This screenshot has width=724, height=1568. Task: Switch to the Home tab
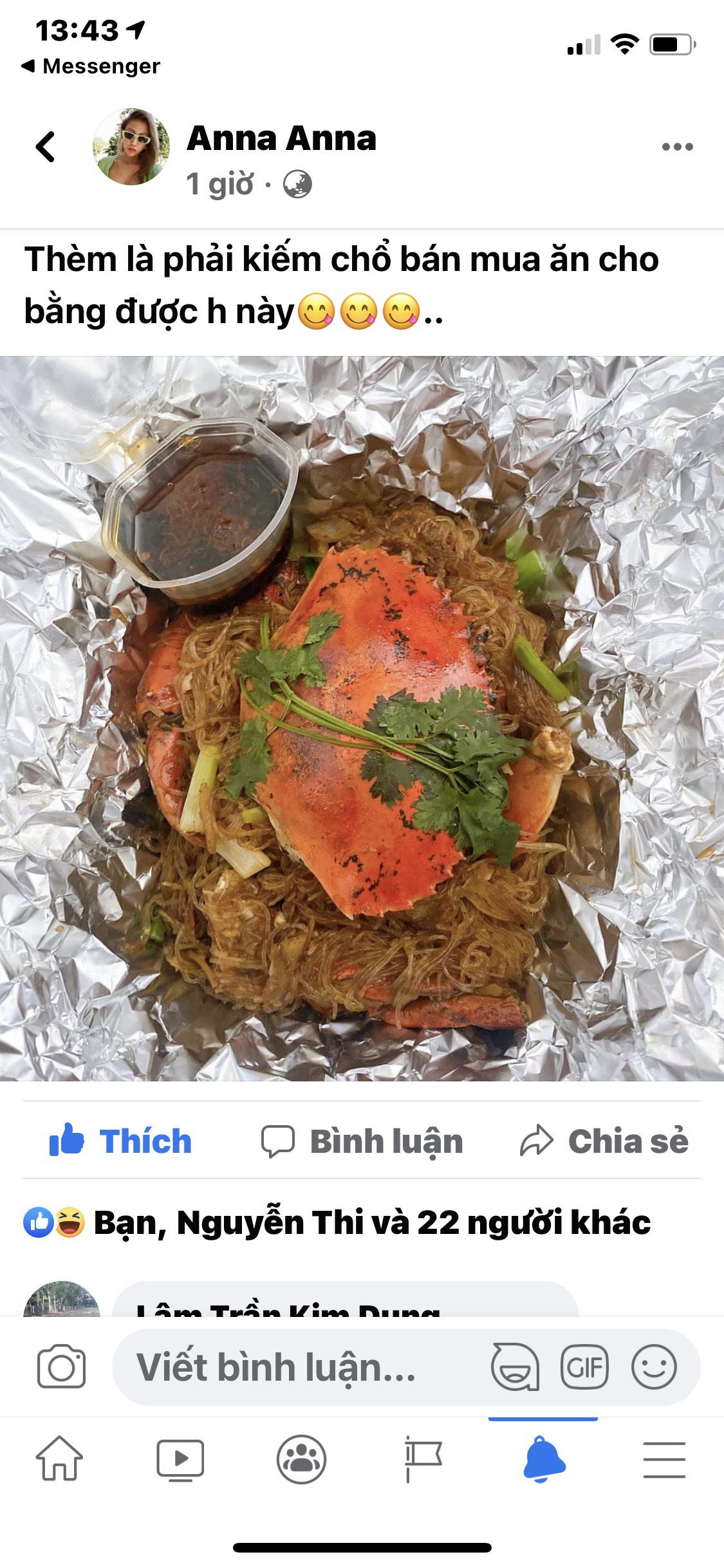click(x=59, y=1458)
